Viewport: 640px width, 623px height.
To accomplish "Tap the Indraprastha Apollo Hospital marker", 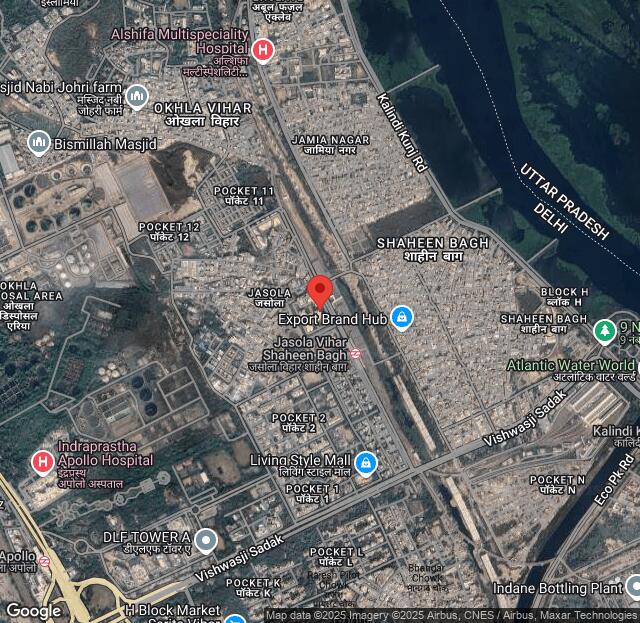I will tap(42, 462).
